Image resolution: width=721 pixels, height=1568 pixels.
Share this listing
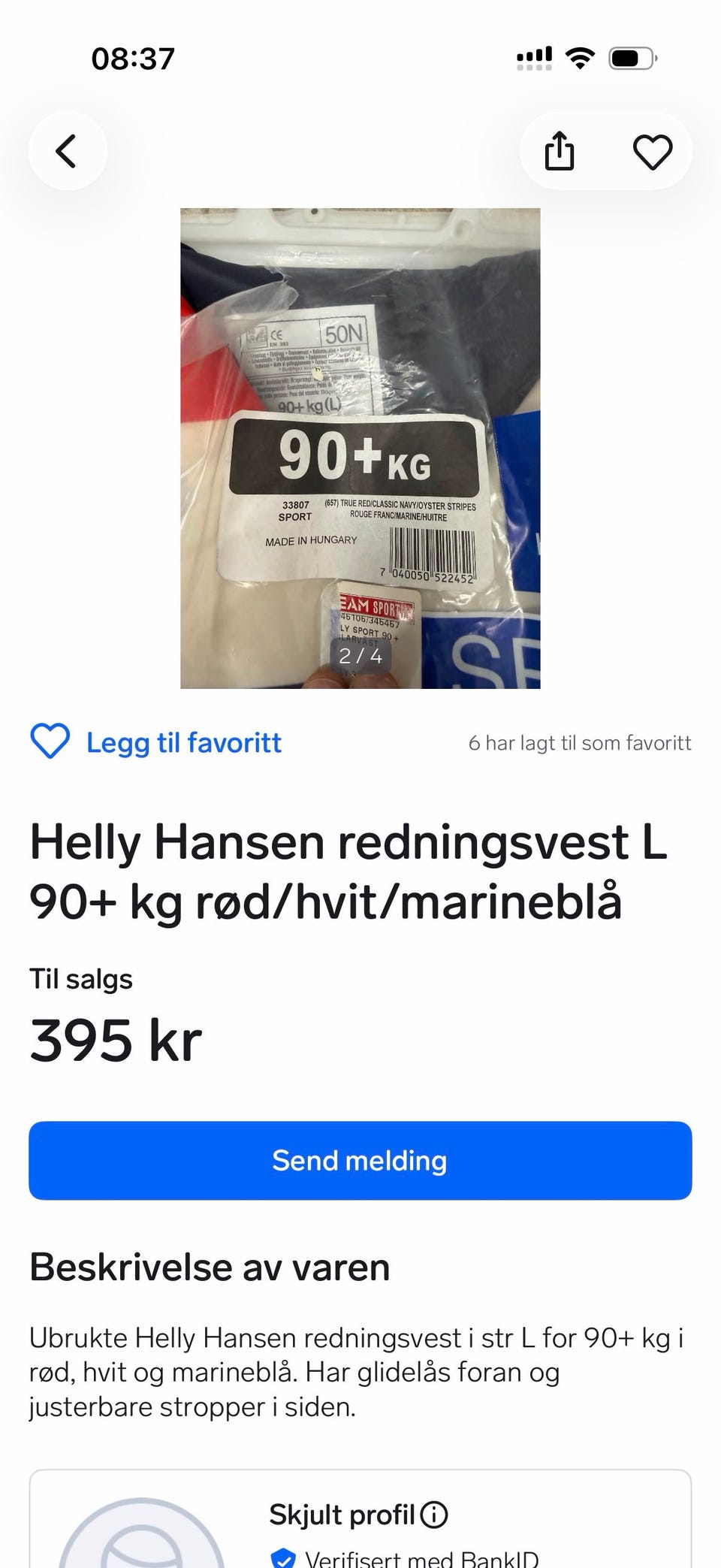click(560, 151)
